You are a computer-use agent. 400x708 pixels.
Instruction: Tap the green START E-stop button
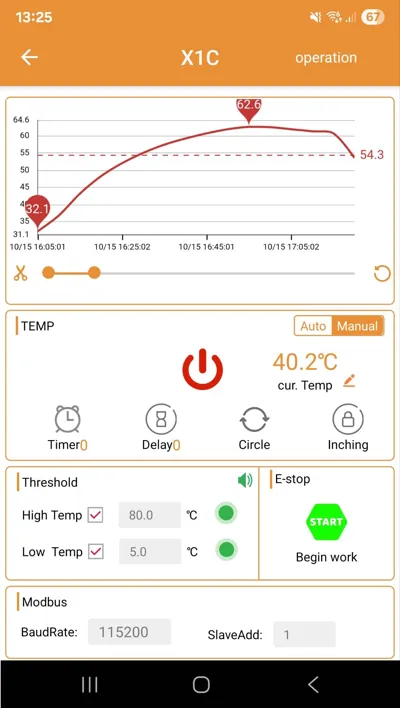326,522
